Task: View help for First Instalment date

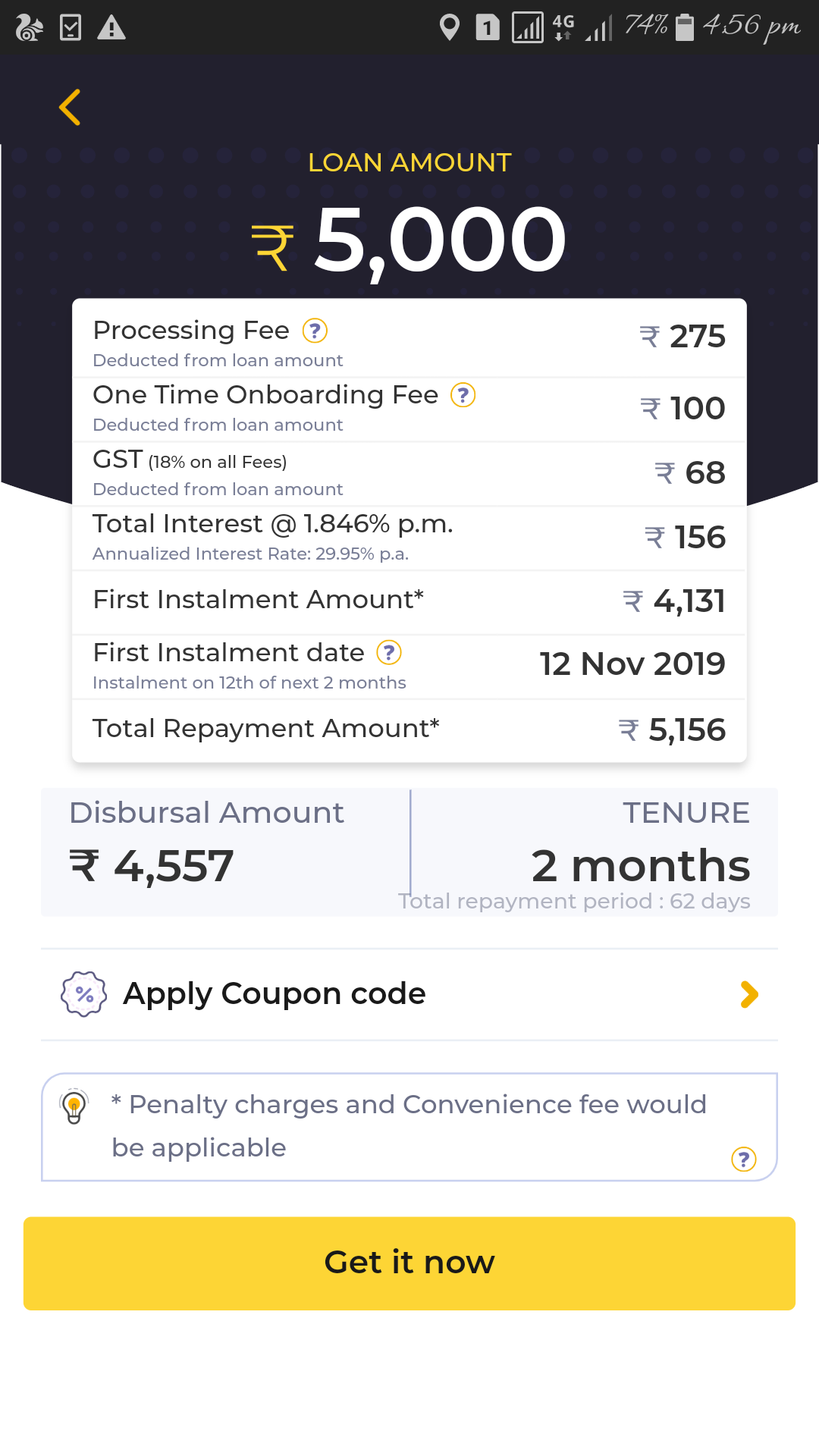Action: (x=389, y=652)
